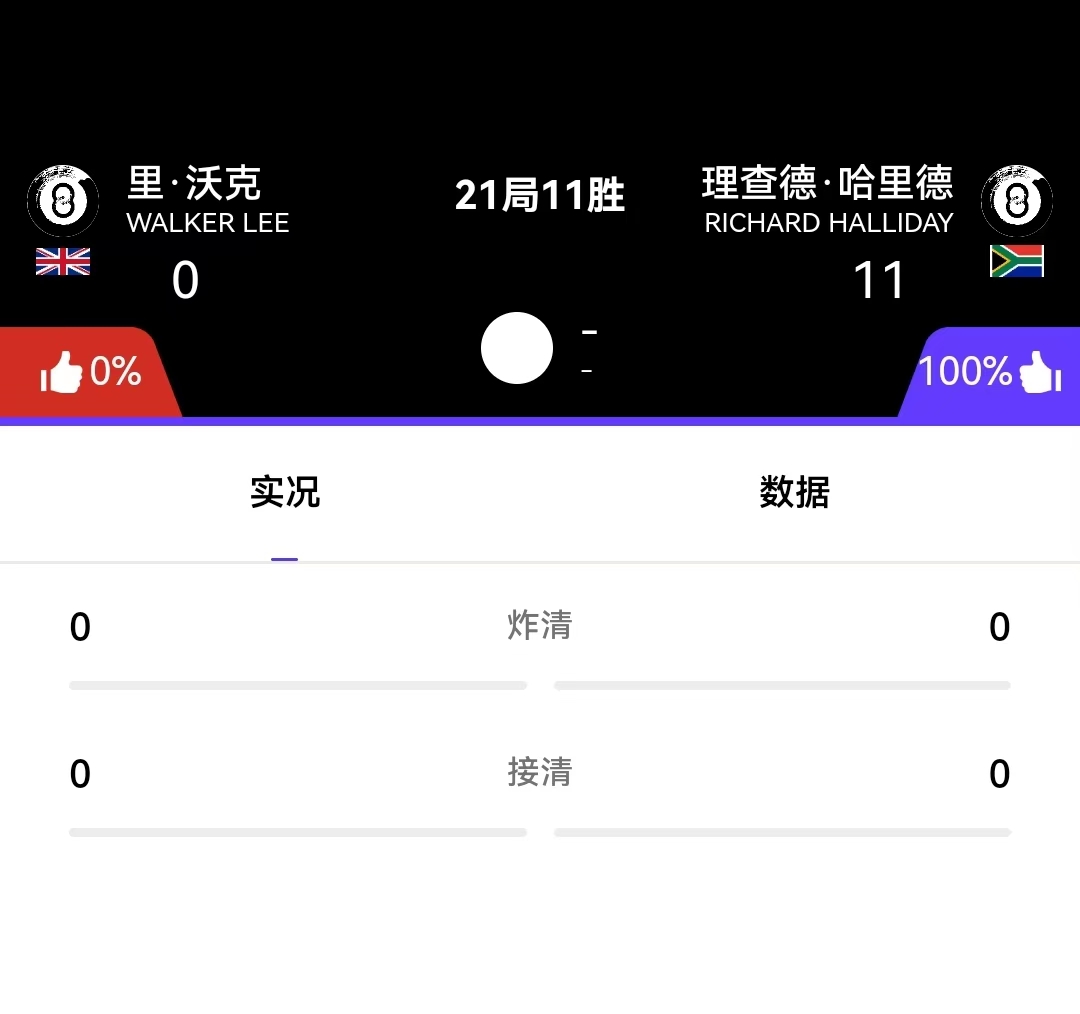Screen dimensions: 1080x1014
Task: Give a thumbs-up to Walker Lee
Action: [x=62, y=372]
